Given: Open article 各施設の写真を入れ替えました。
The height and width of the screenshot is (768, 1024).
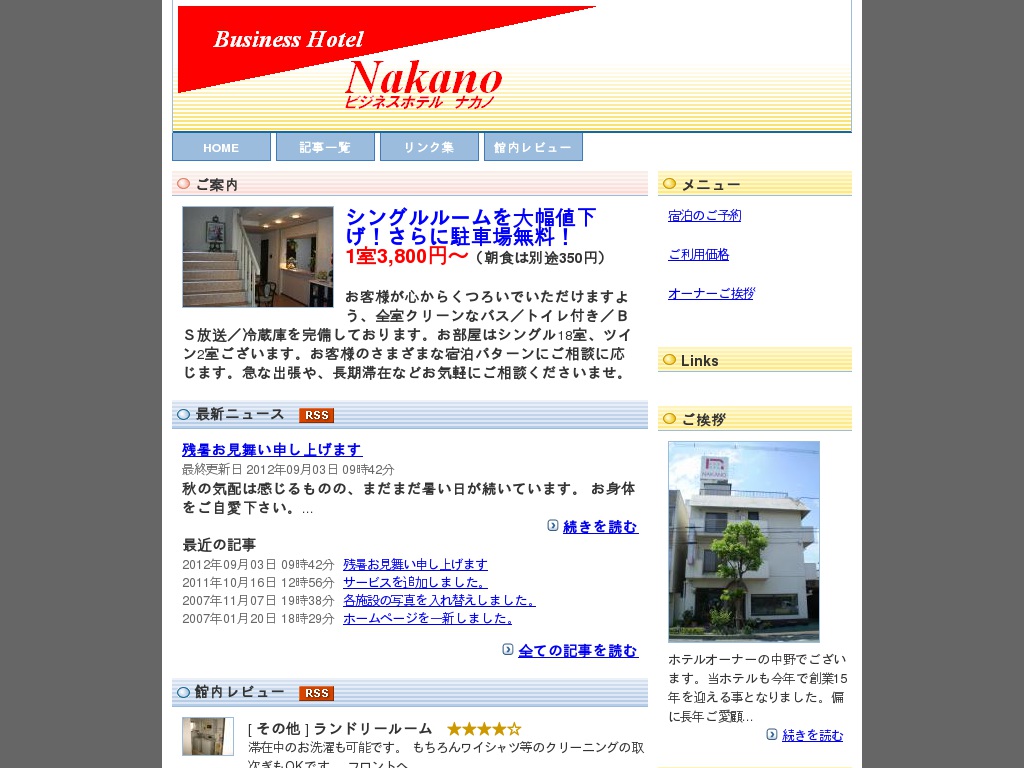Looking at the screenshot, I should (439, 600).
